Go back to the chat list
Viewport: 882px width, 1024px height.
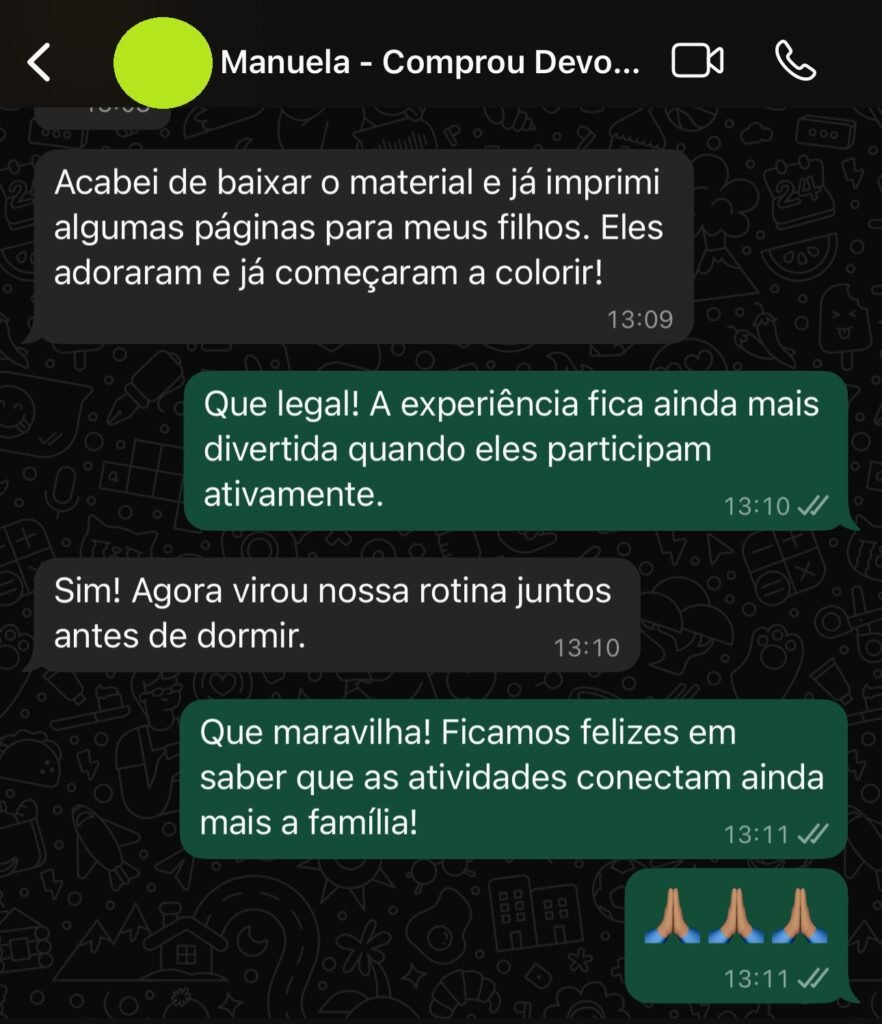(38, 63)
